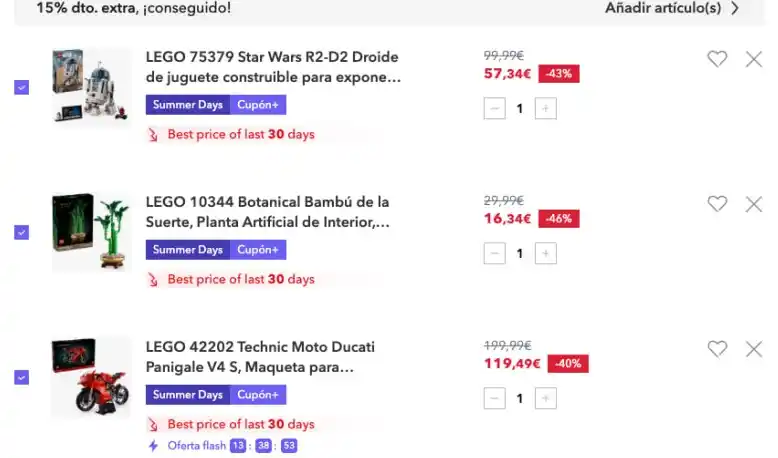Add LEGO R2-D2 Droide to wishlist
Screen dimensions: 778x458
(x=717, y=59)
